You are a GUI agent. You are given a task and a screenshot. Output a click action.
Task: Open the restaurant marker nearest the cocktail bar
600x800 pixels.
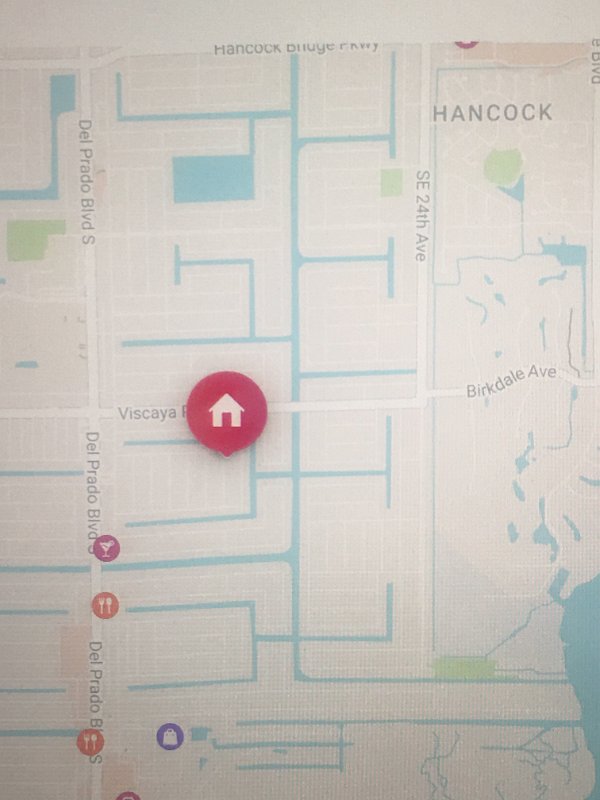point(105,604)
